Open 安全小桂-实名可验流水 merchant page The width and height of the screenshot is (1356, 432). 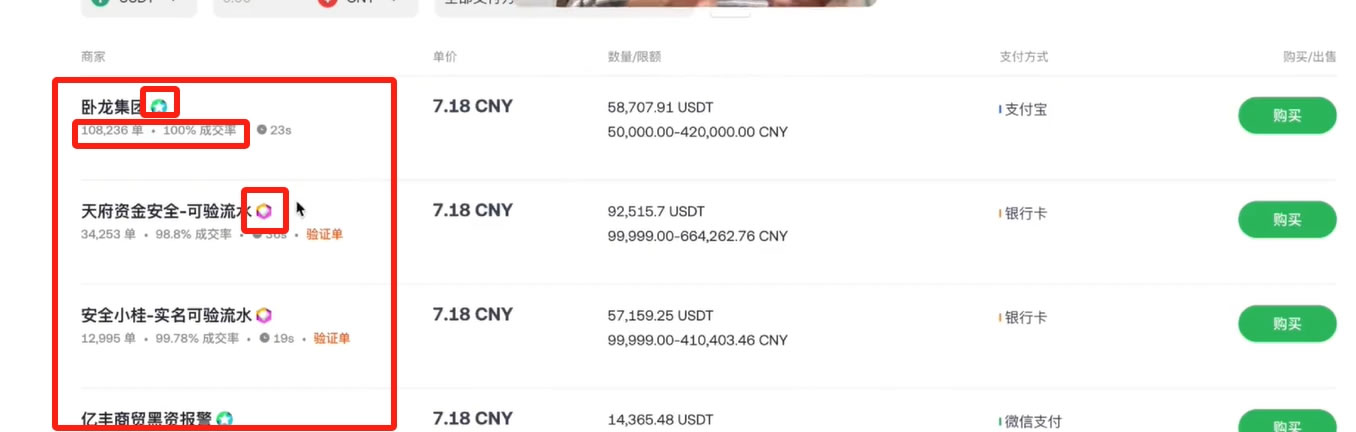coord(166,315)
